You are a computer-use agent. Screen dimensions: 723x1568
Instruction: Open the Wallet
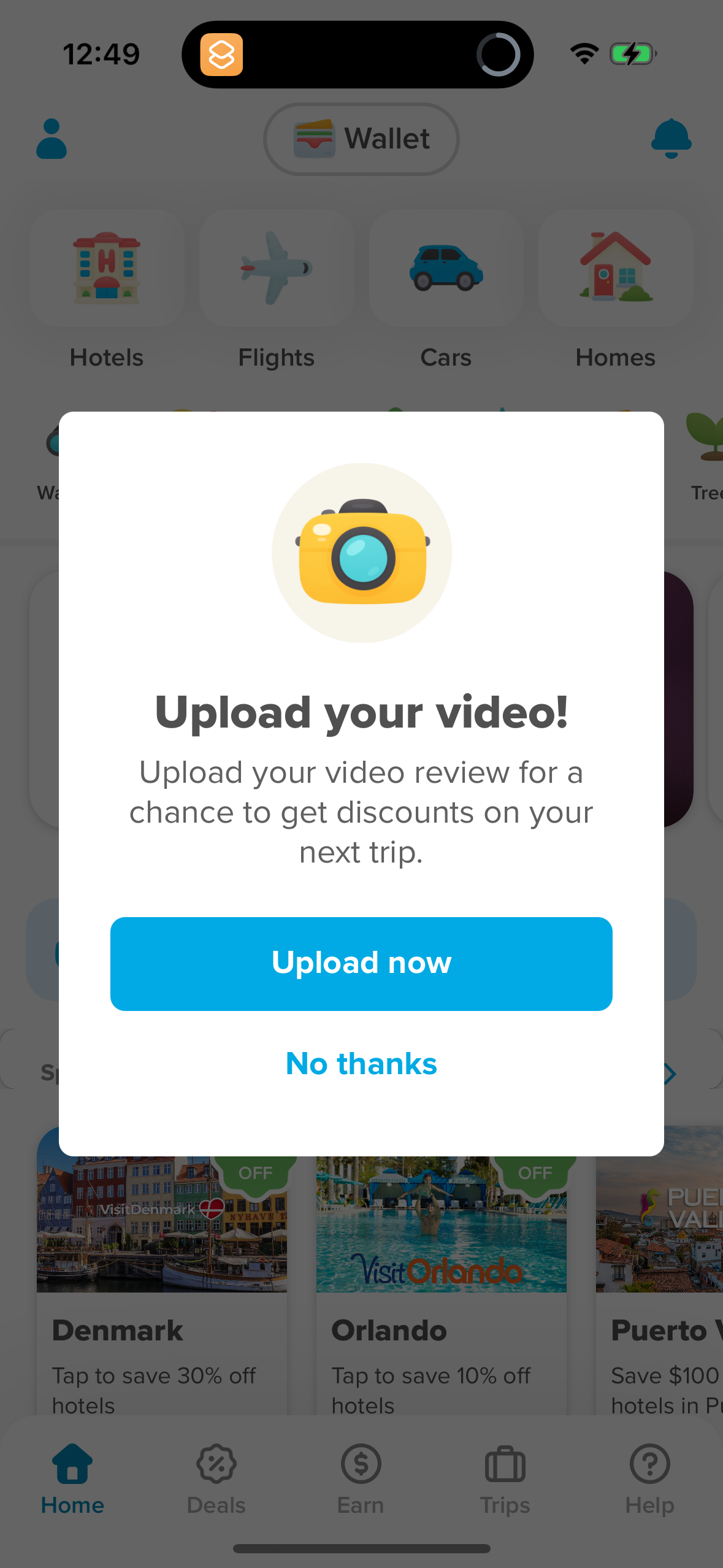(x=361, y=139)
